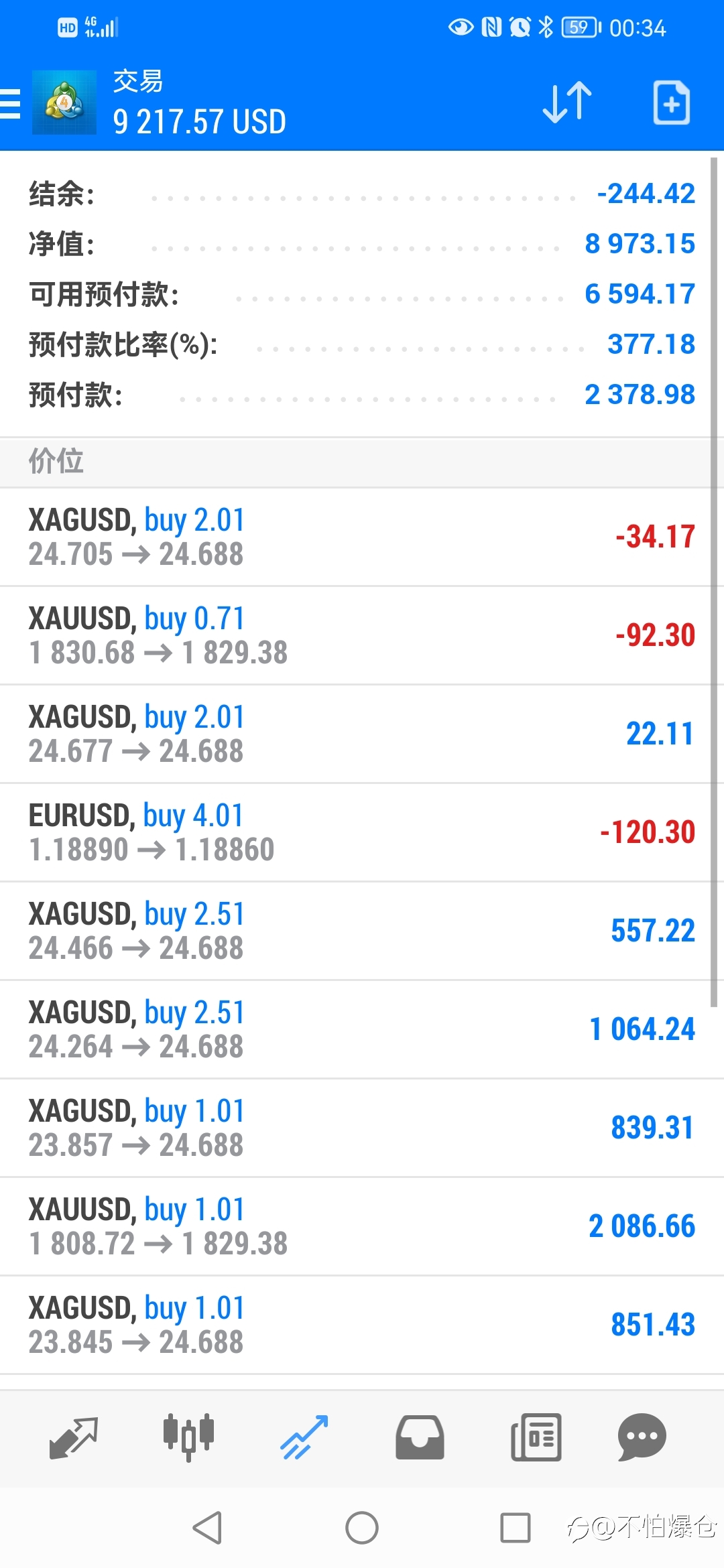Open XAGUSD position opened at 23.857
This screenshot has width=724, height=1568.
[x=362, y=1128]
